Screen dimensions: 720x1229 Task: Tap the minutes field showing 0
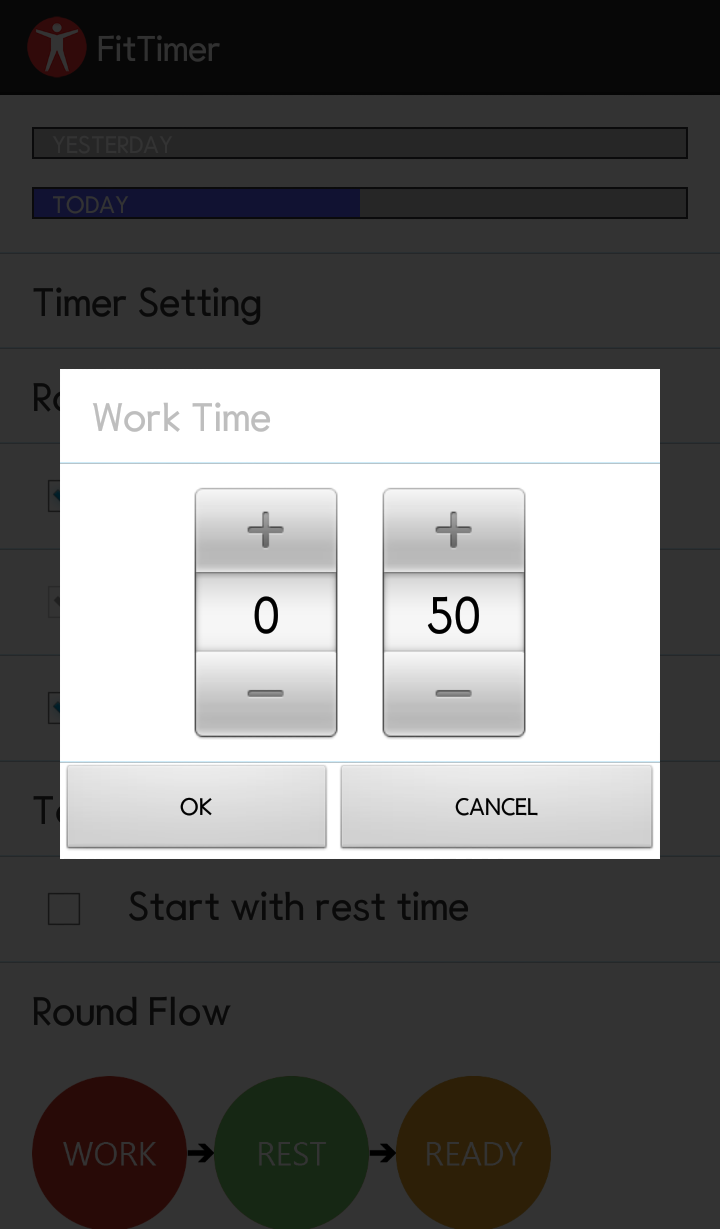coord(265,614)
